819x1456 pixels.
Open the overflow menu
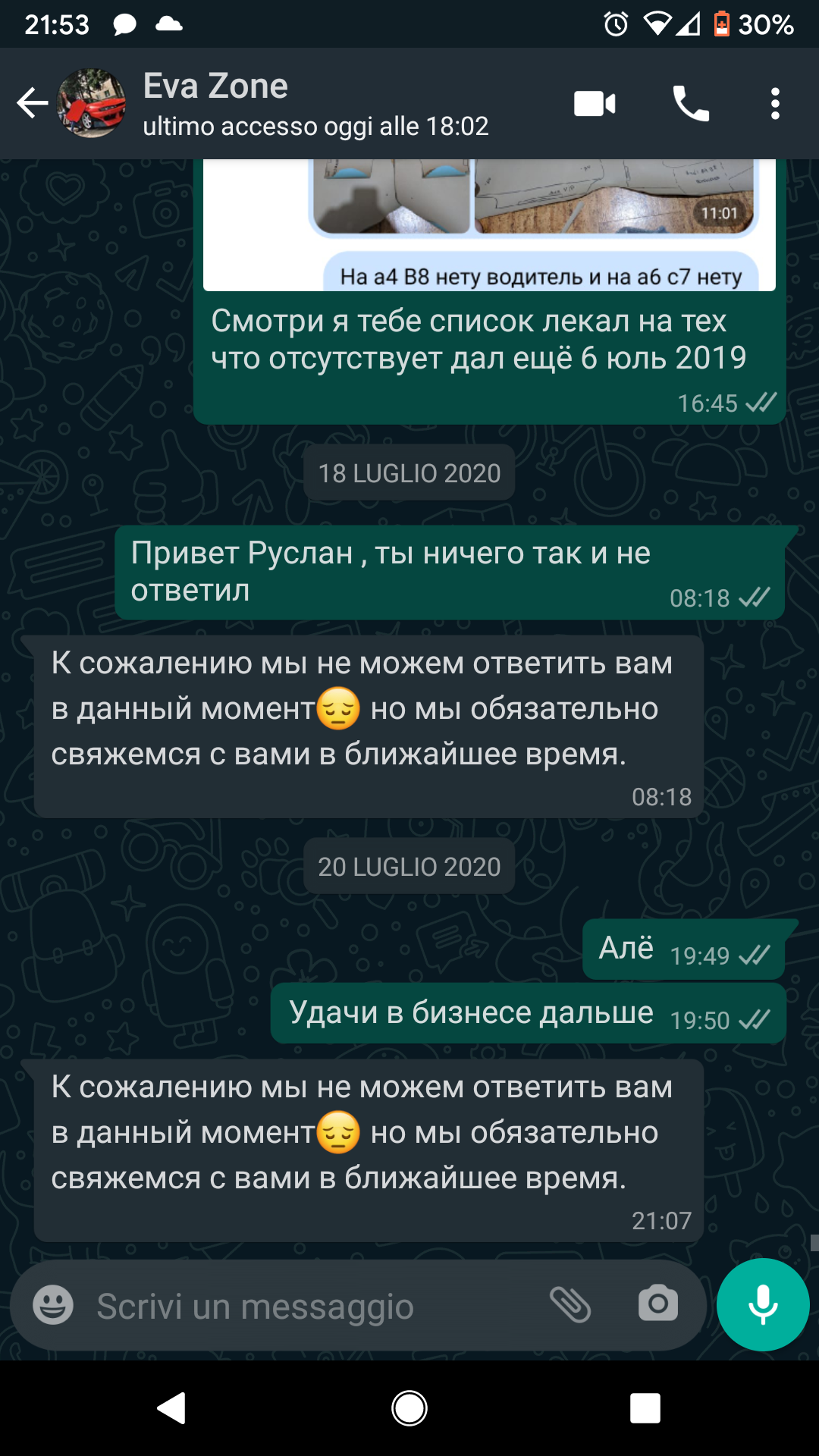coord(774,103)
